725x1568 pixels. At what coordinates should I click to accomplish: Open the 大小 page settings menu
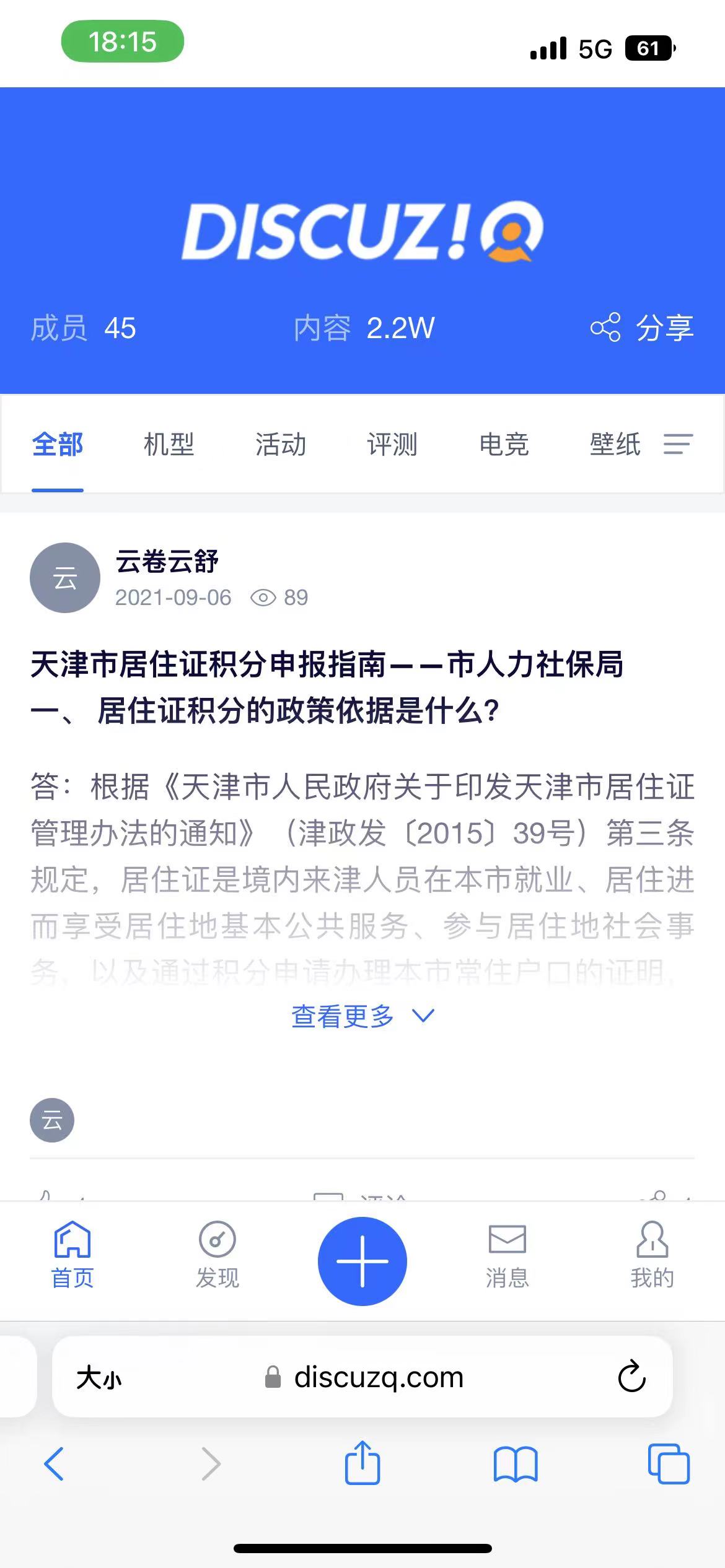99,1379
